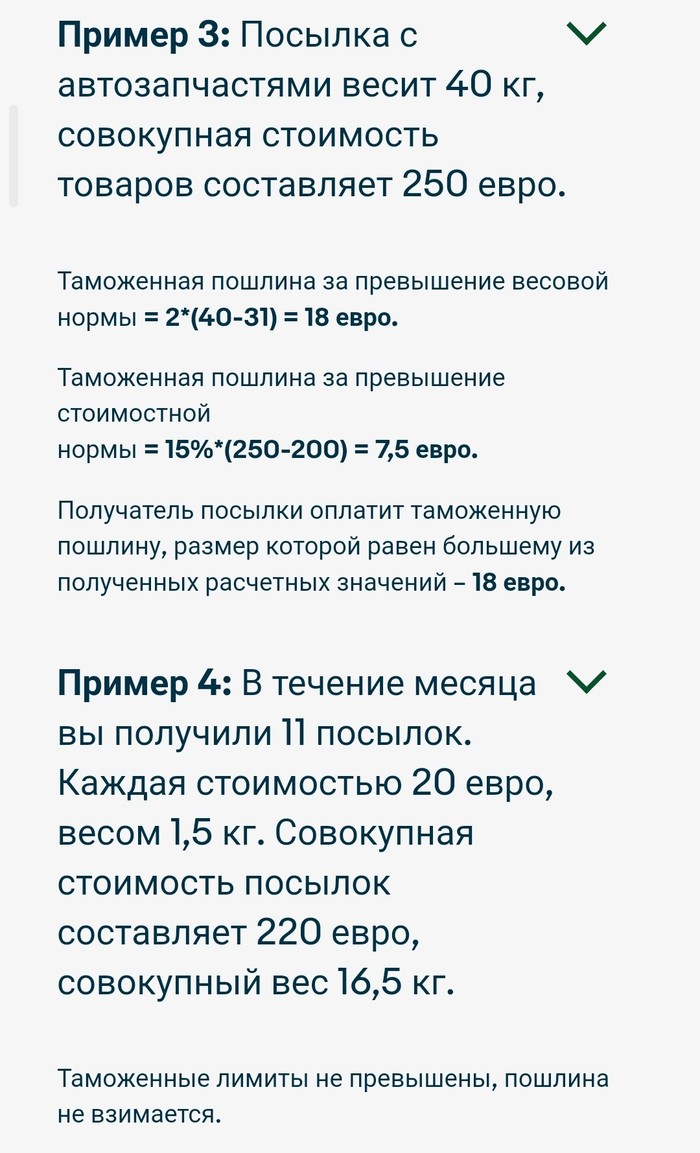
Task: Collapse the Пример 3 accordion section
Action: (x=586, y=35)
